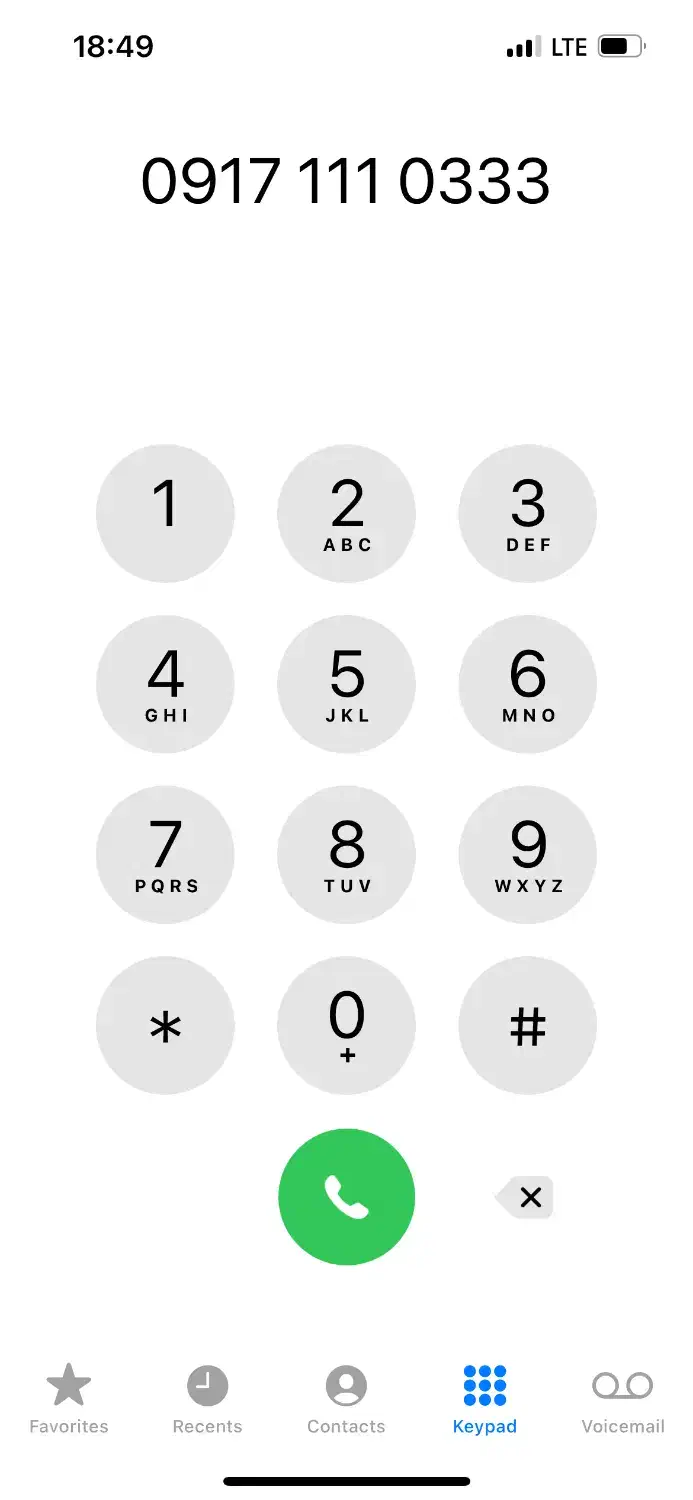The image size is (693, 1500).
Task: Enter digit 9 WXYZ
Action: coord(527,855)
